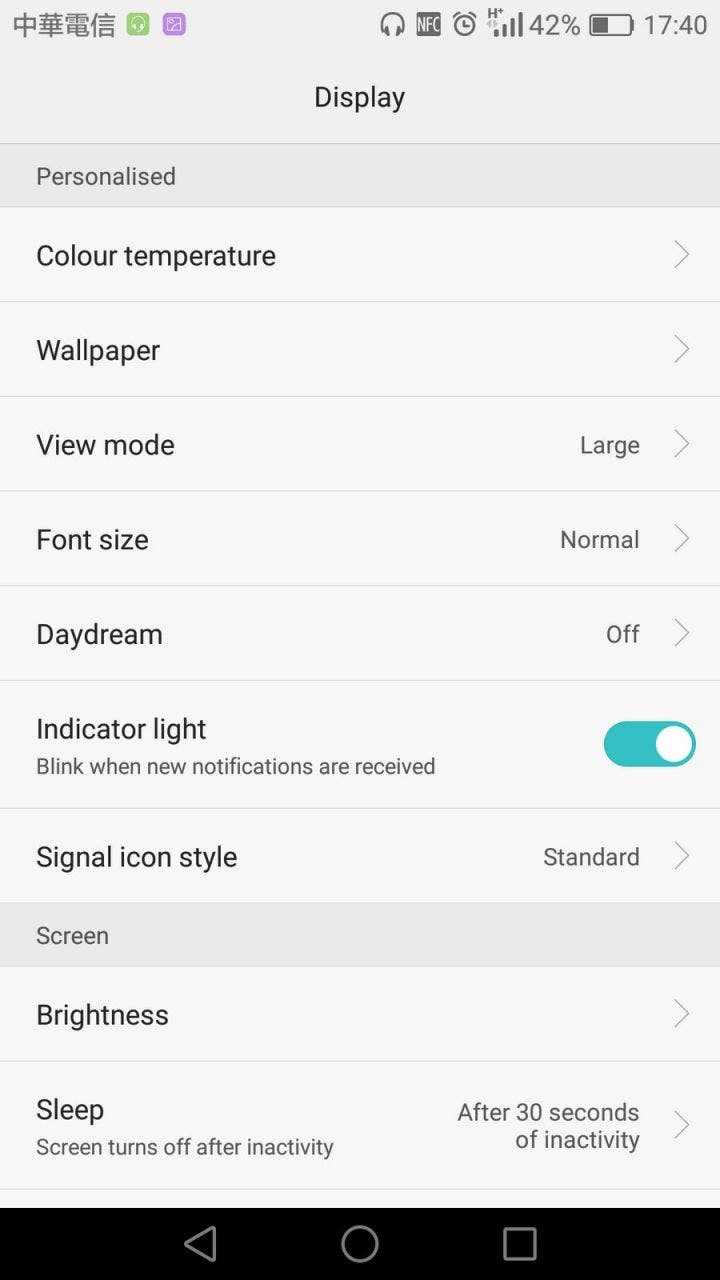720x1280 pixels.
Task: Go to the home screen
Action: click(x=360, y=1244)
